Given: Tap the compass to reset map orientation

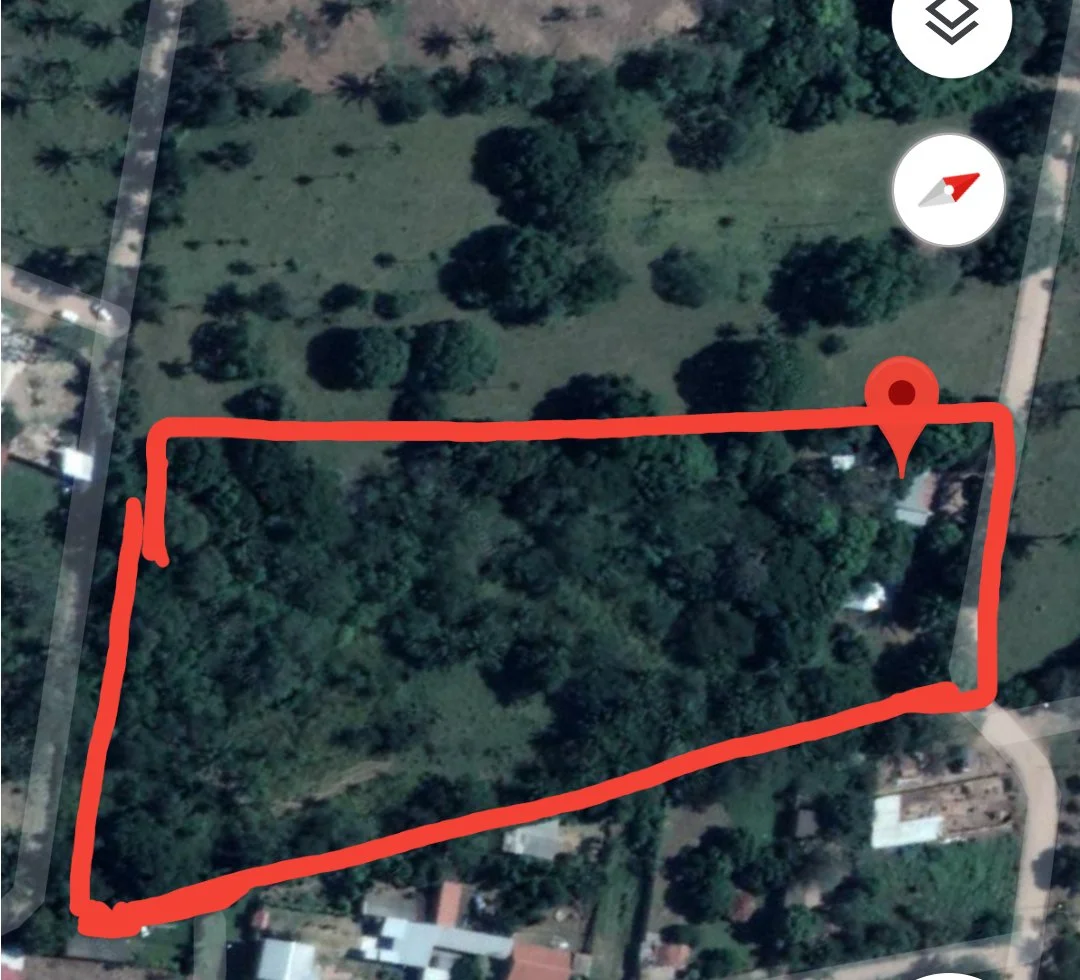Looking at the screenshot, I should [948, 190].
